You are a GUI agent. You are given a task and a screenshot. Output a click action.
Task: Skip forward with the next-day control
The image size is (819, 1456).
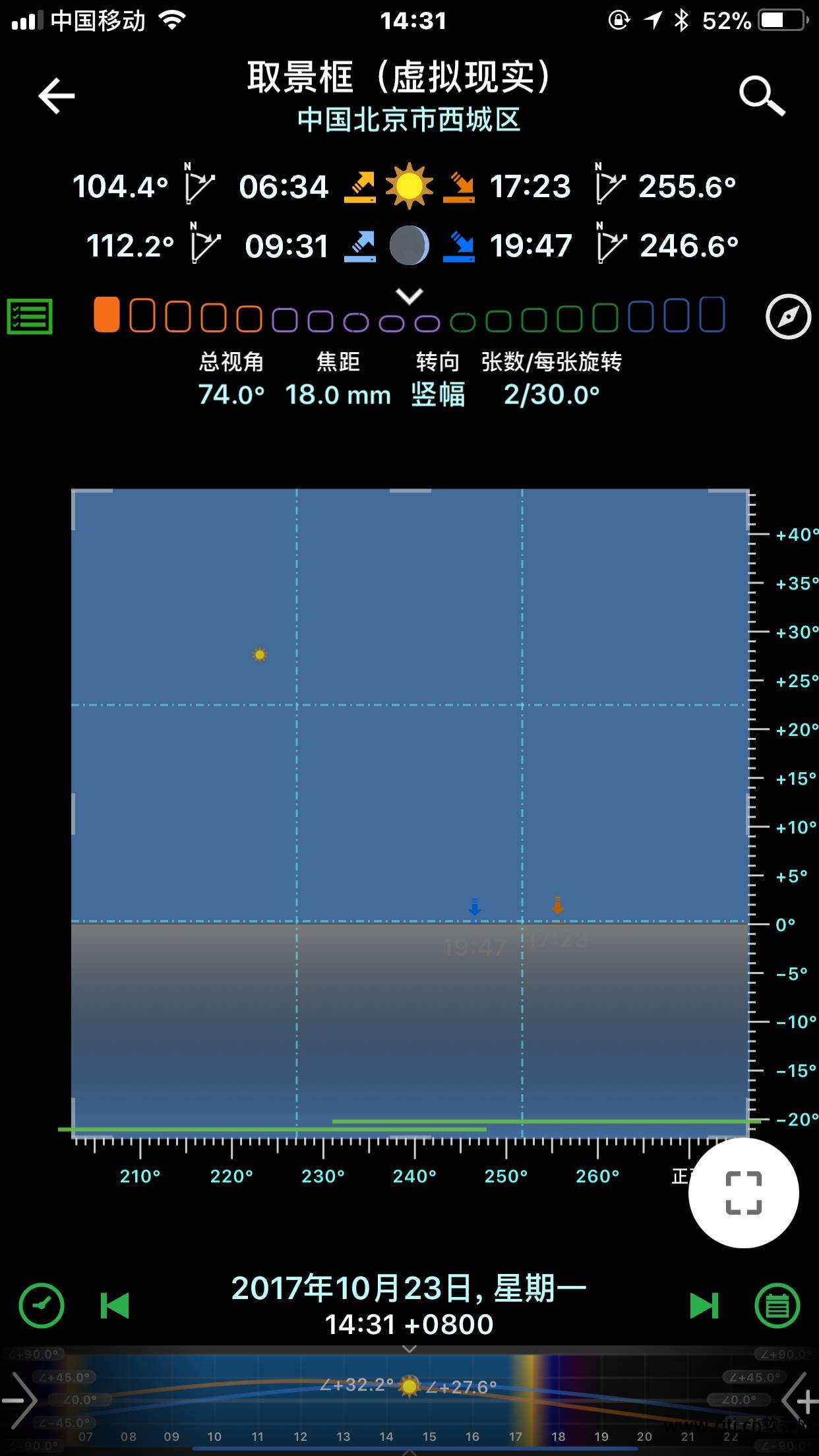coord(703,1305)
